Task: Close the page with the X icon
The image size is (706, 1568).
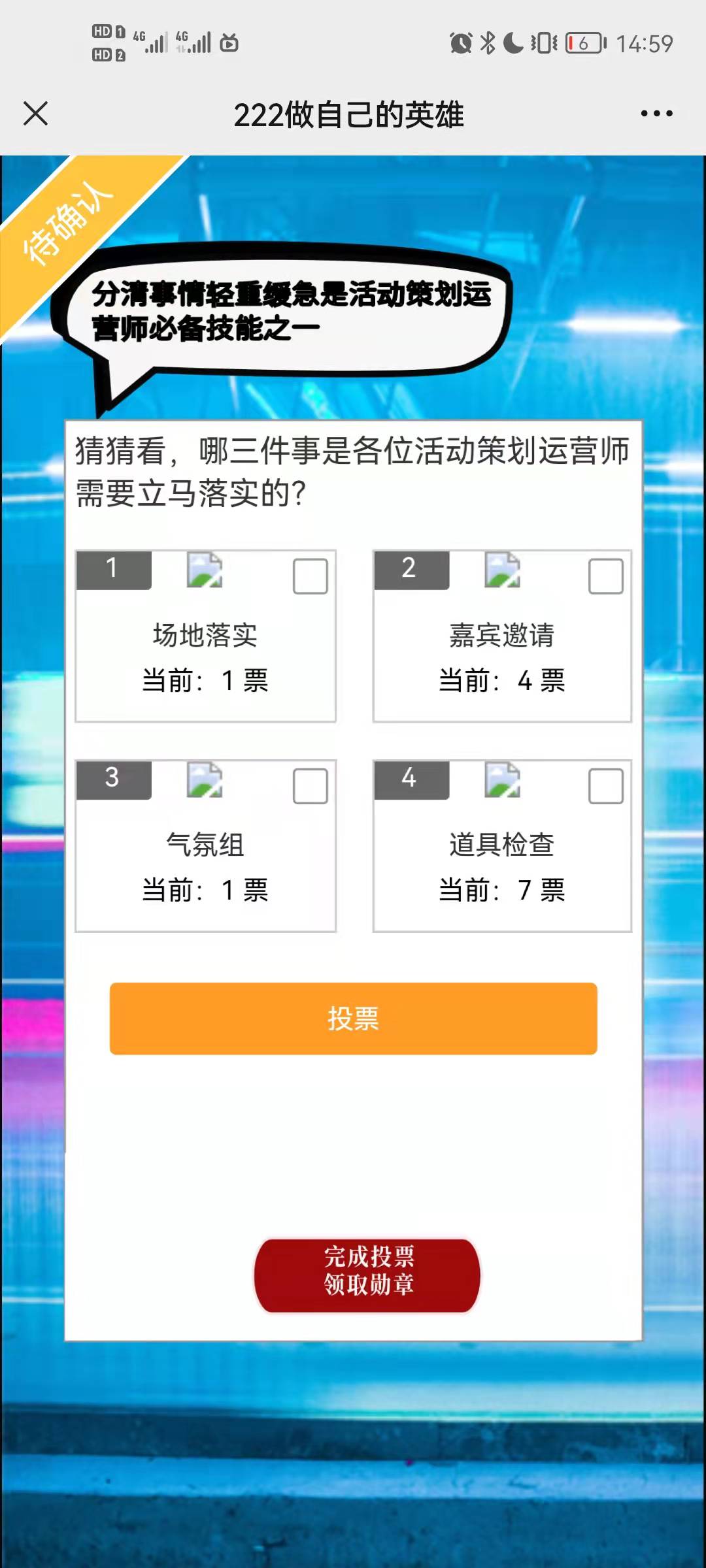Action: tap(35, 114)
